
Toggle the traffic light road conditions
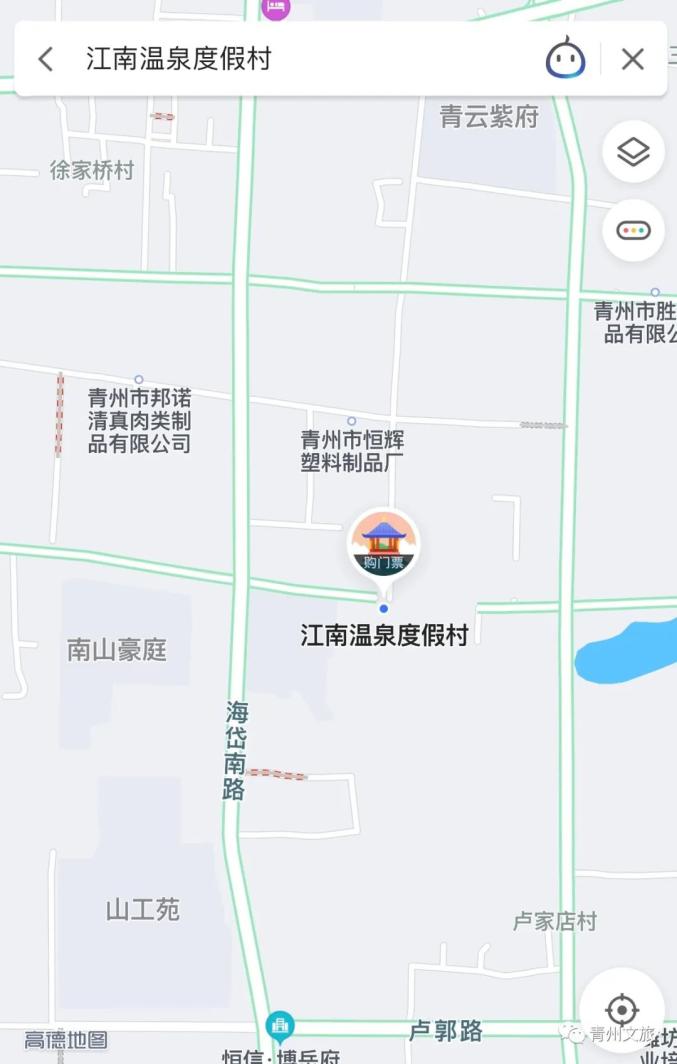tap(633, 231)
